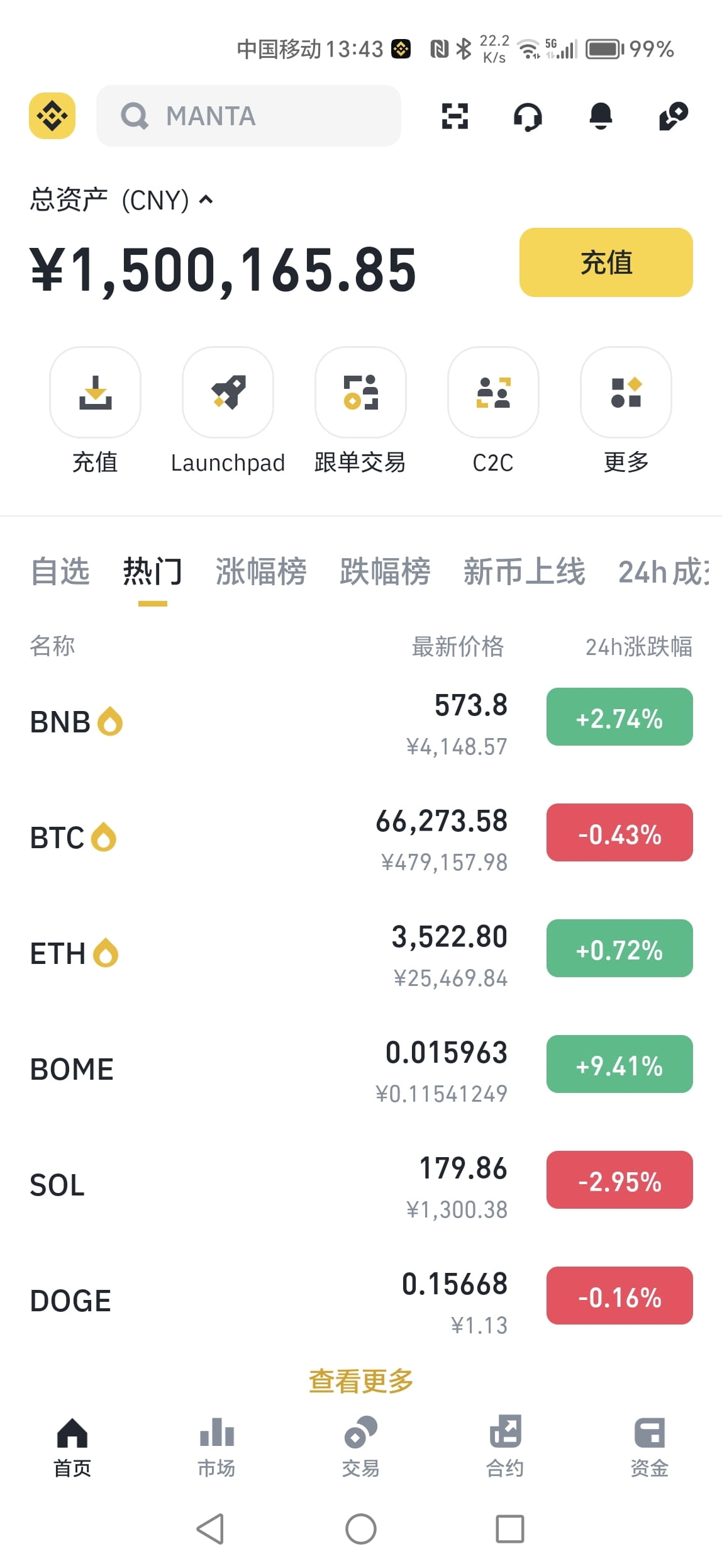Image resolution: width=722 pixels, height=1568 pixels.
Task: Switch to the 涨幅榜 gainers tab
Action: [x=261, y=572]
